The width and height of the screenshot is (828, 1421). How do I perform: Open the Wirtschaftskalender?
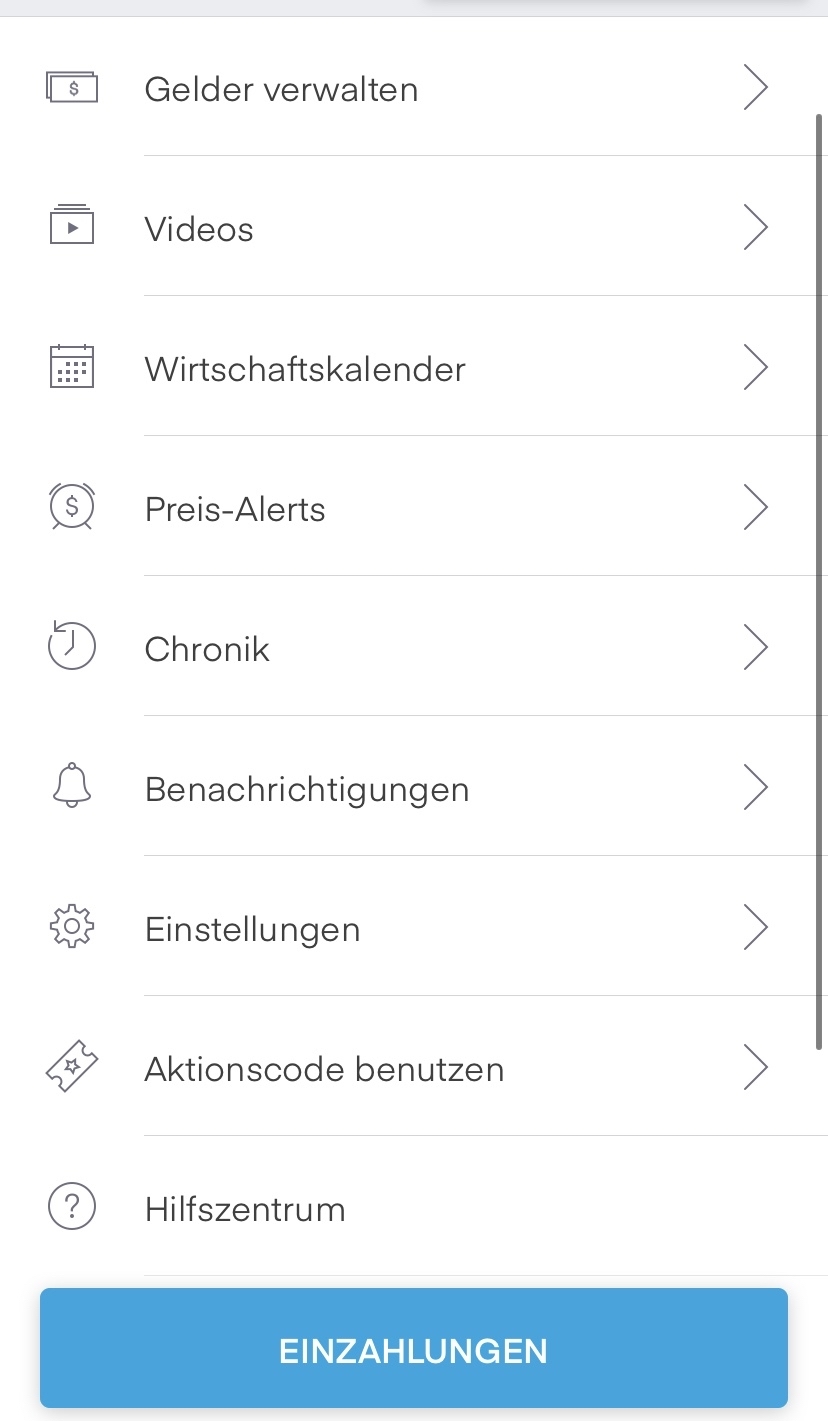[414, 368]
